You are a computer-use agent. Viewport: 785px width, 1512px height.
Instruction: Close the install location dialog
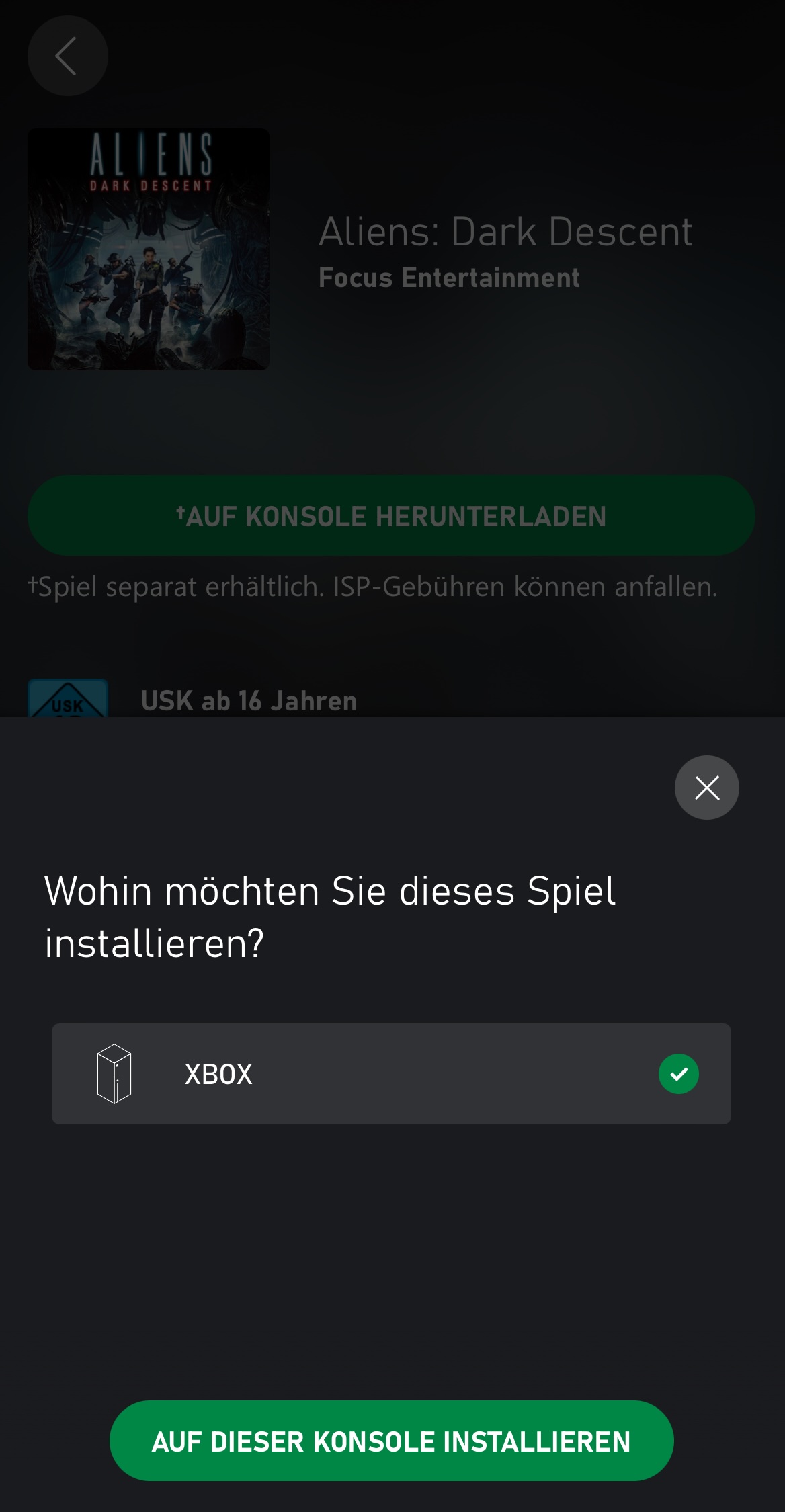pos(706,788)
